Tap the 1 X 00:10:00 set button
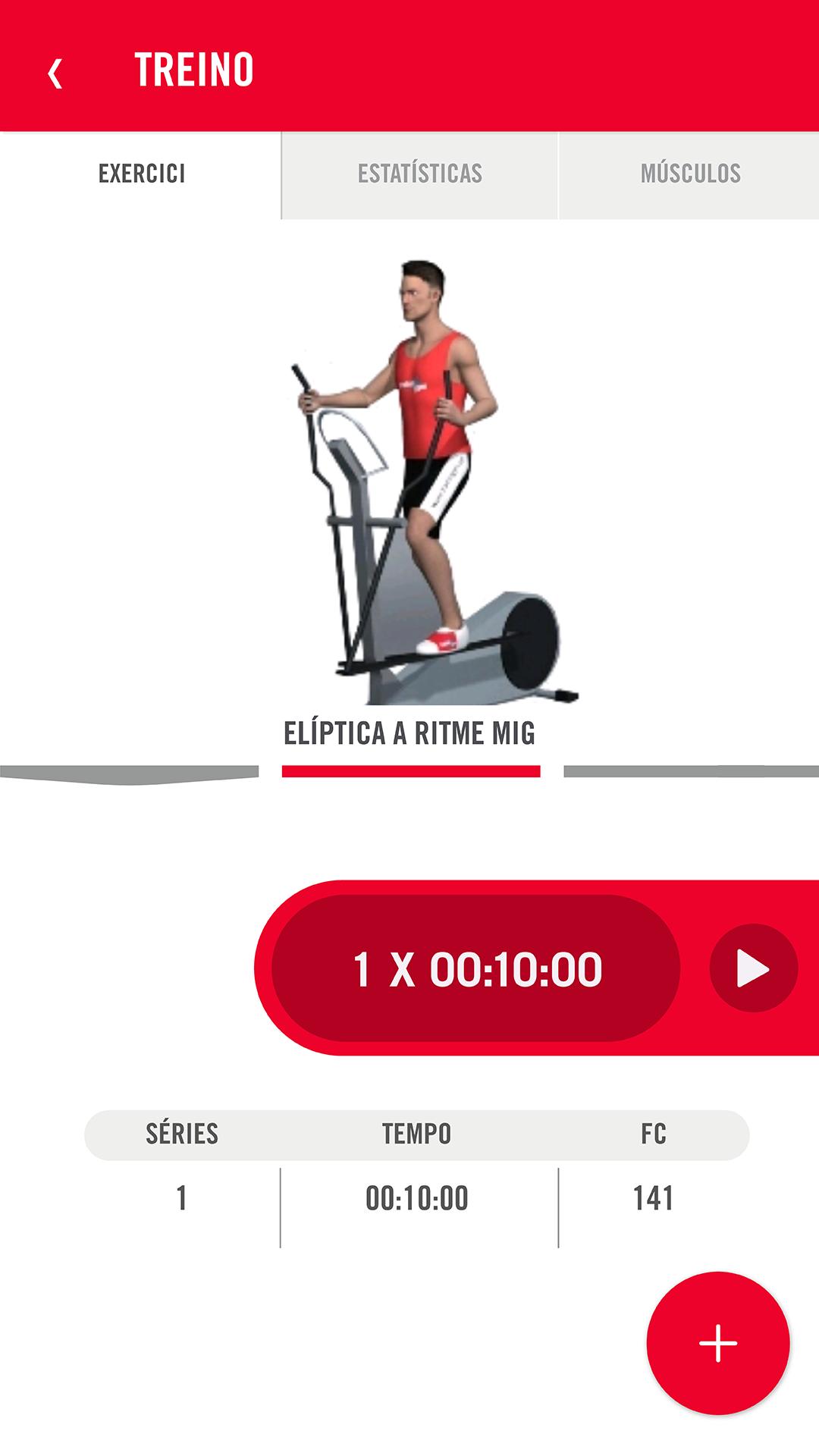This screenshot has height=1456, width=819. [476, 968]
